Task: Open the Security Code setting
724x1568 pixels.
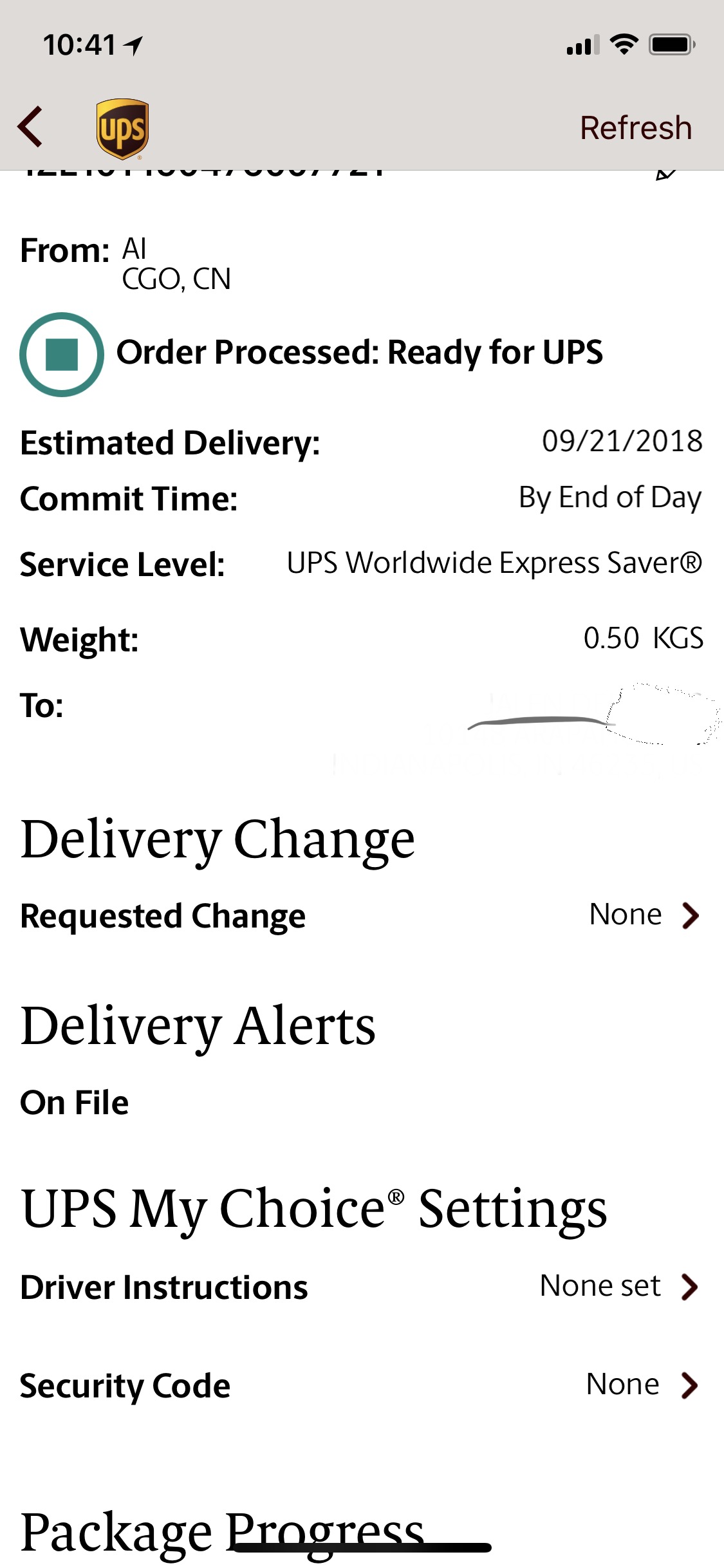Action: (362, 1385)
